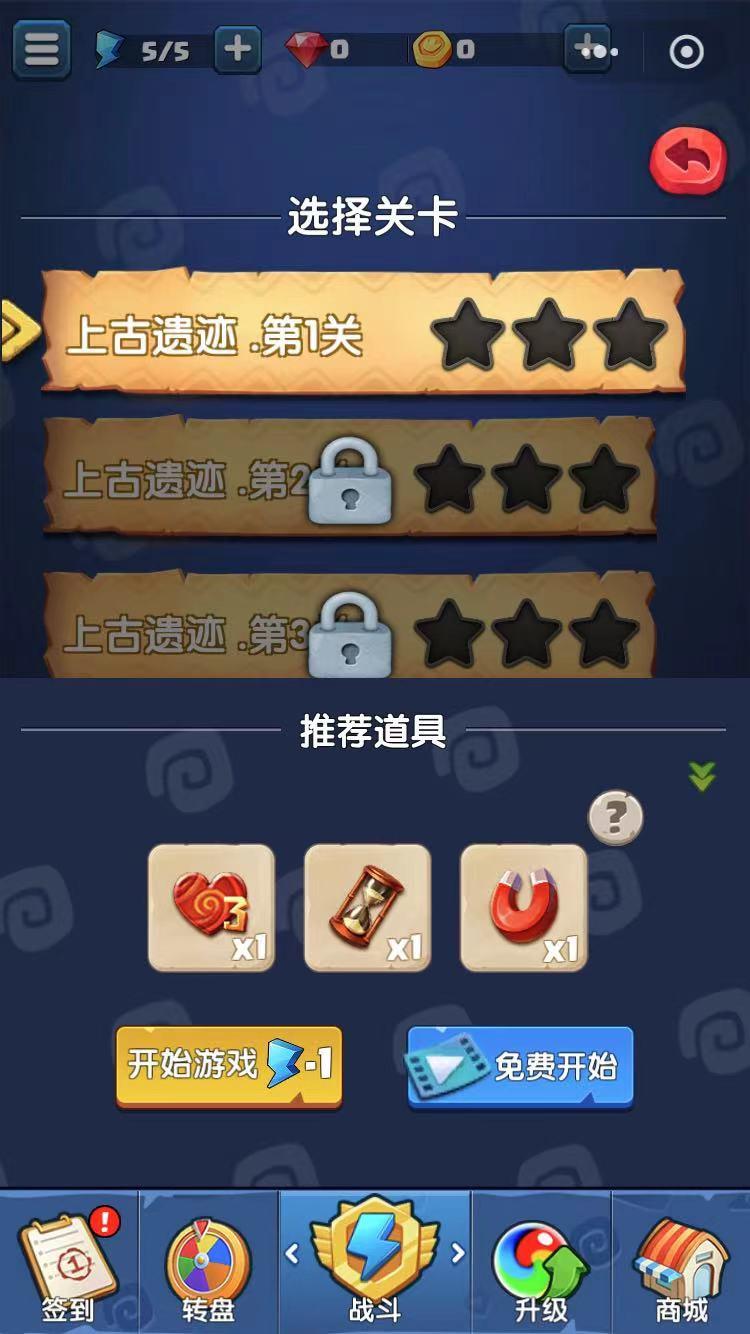Screen dimensions: 750x1334
Task: Open the 转盘 spin wheel tab
Action: point(207,1265)
